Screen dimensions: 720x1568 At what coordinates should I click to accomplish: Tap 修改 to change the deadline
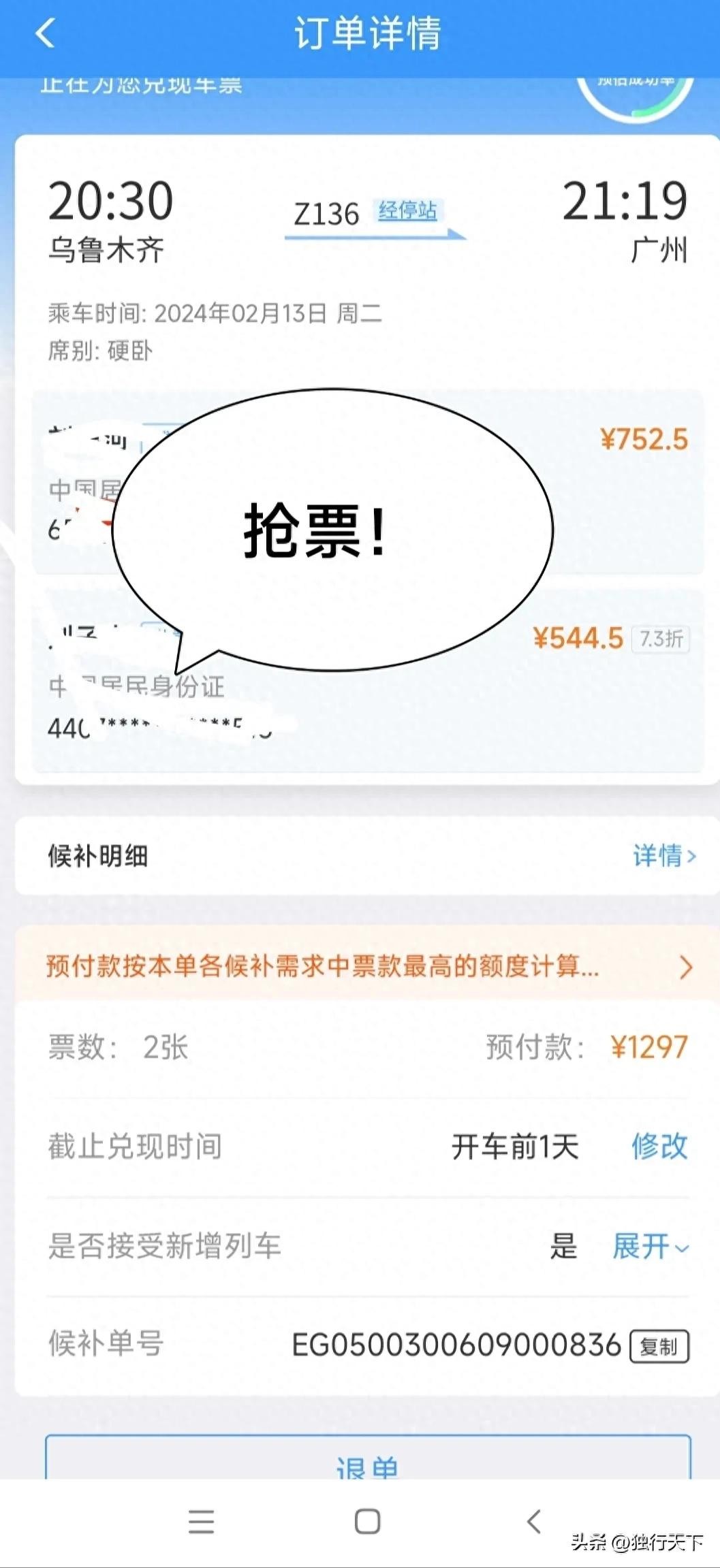[x=659, y=1146]
